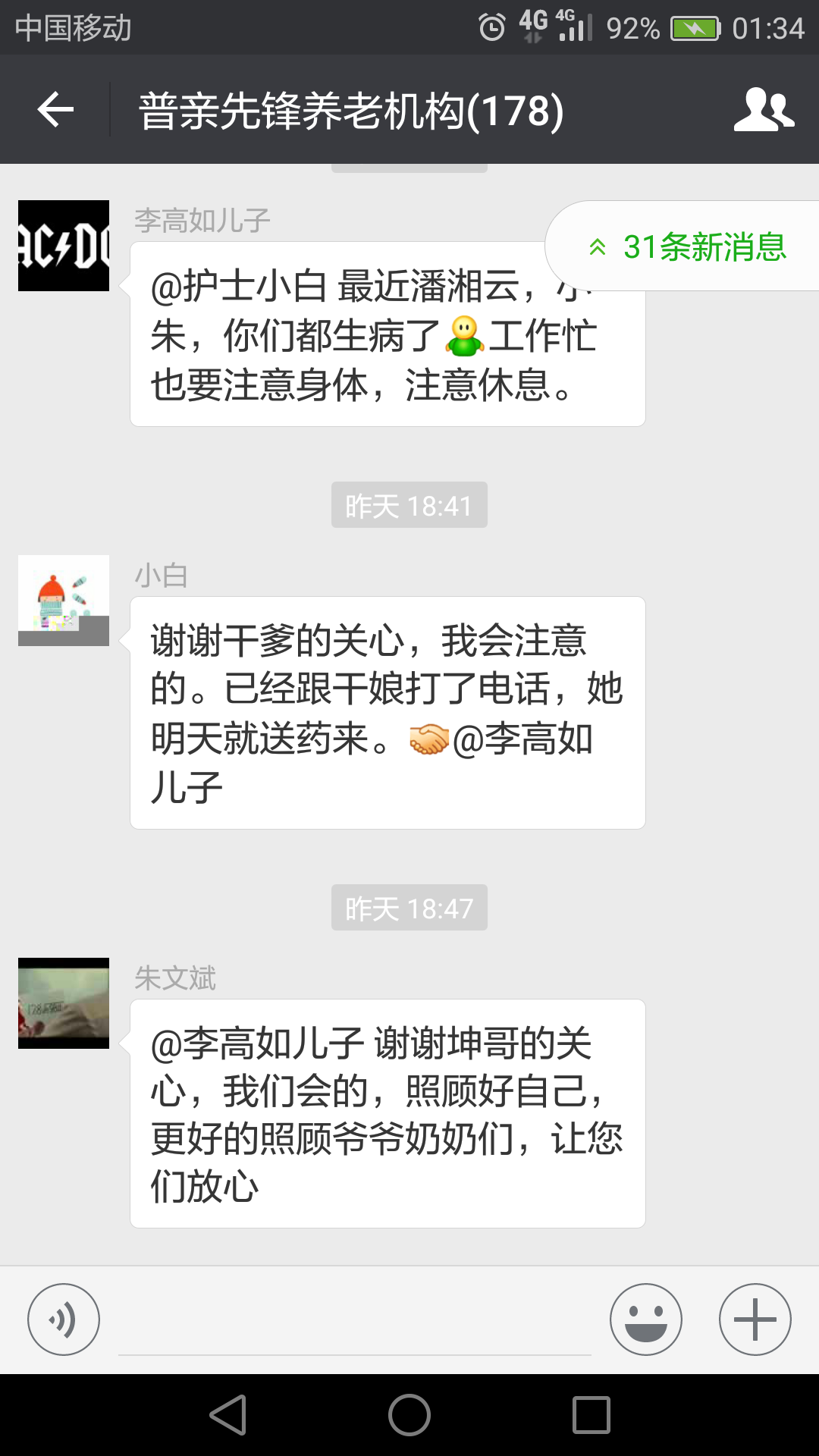819x1456 pixels.
Task: Open 小白's profile avatar
Action: click(x=64, y=601)
